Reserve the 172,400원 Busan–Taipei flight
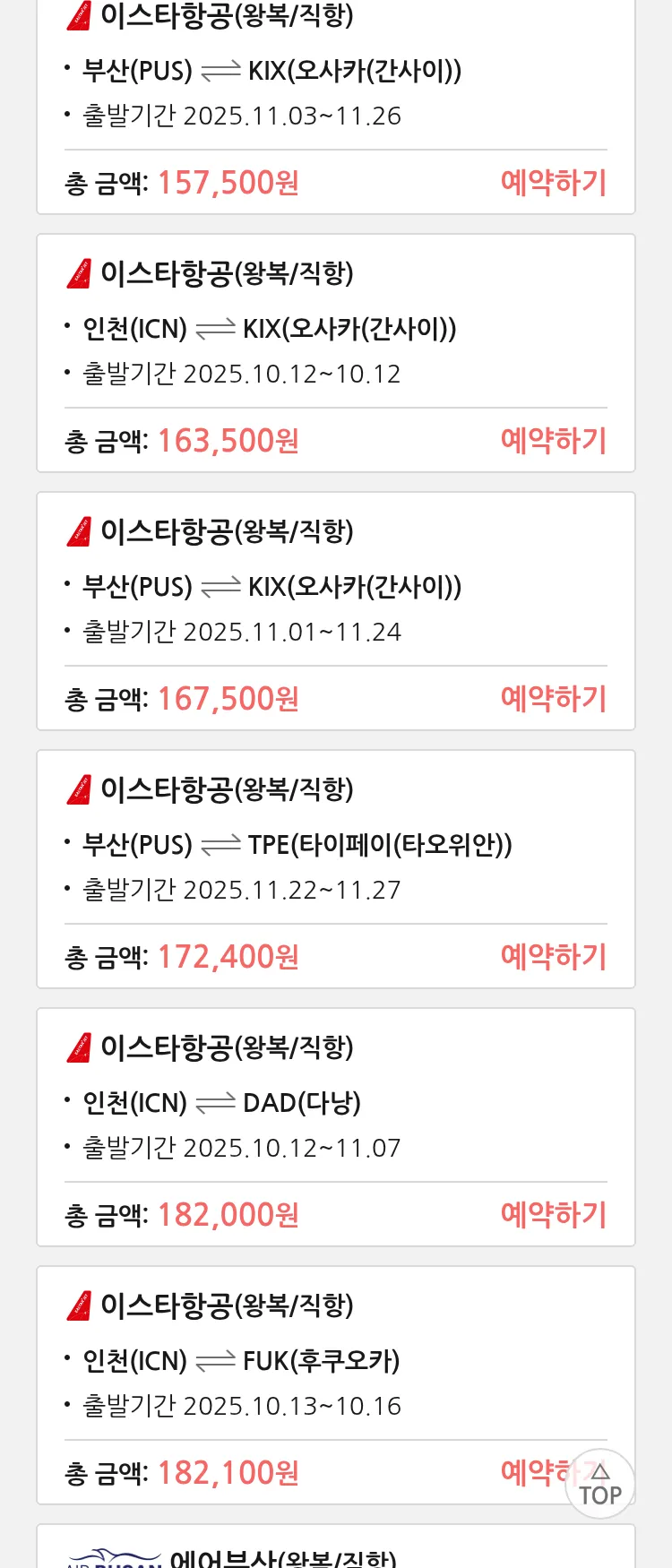The width and height of the screenshot is (672, 1568). (553, 957)
